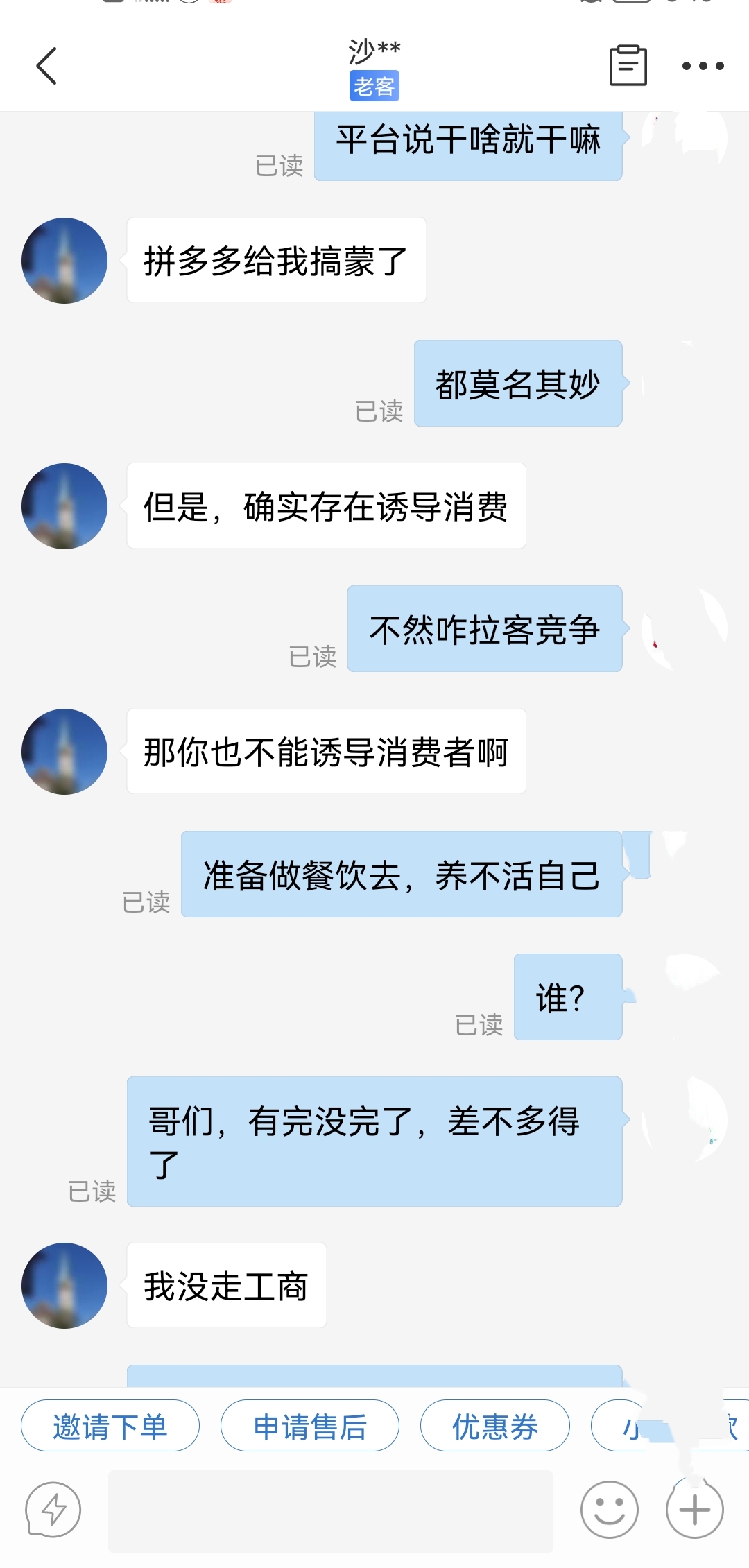The width and height of the screenshot is (749, 1568).
Task: Tap the '邀请下单' quick action button
Action: [x=110, y=1425]
